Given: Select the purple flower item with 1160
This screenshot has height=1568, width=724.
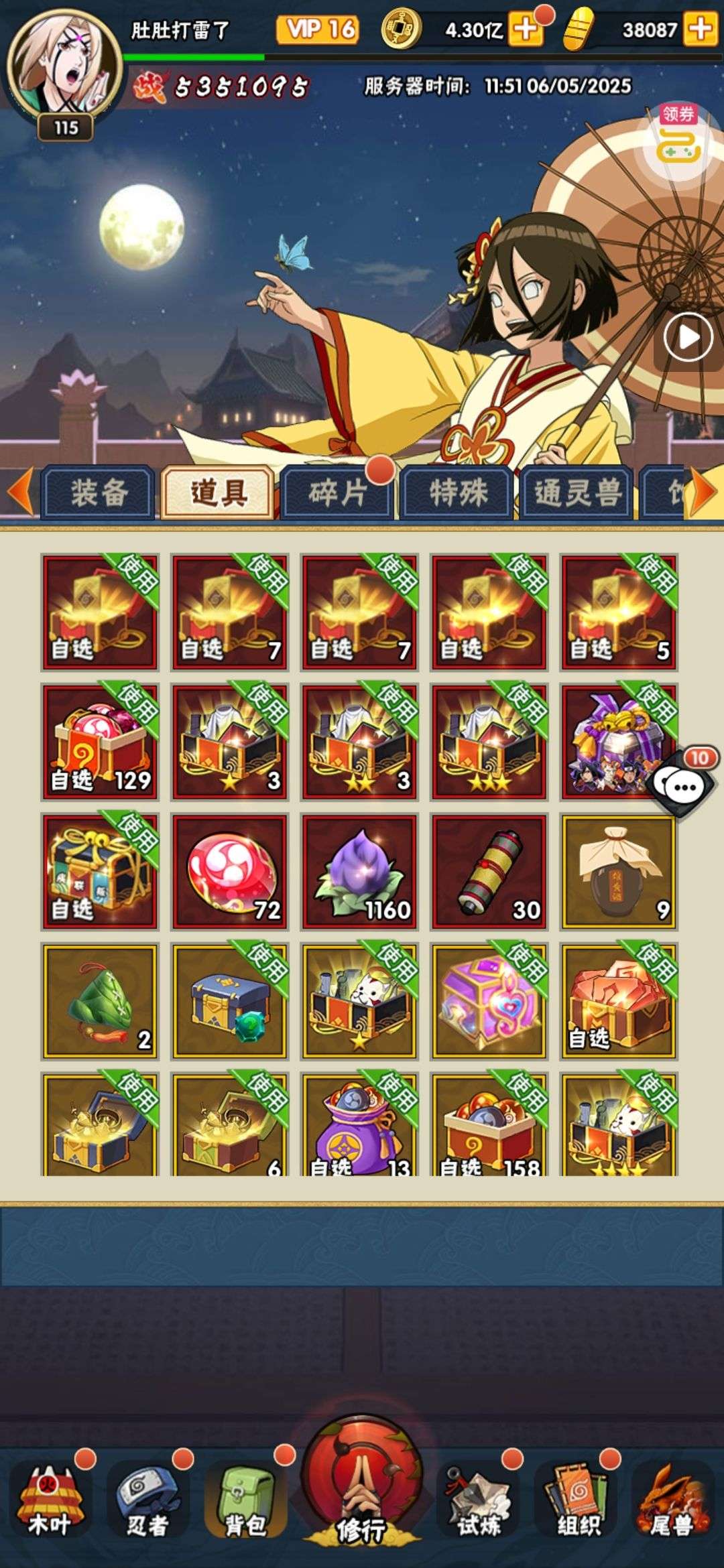Looking at the screenshot, I should click(360, 872).
